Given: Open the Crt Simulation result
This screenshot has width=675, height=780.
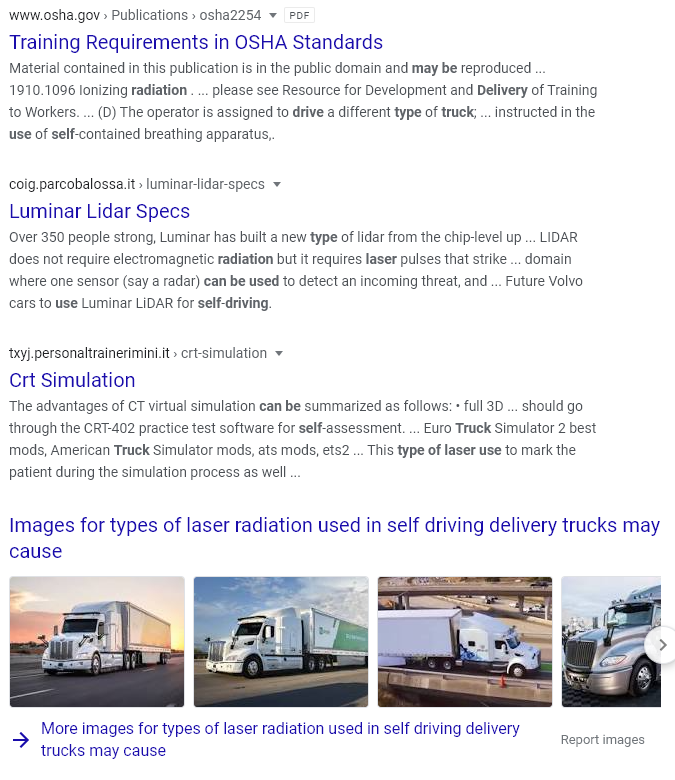Looking at the screenshot, I should pos(72,380).
